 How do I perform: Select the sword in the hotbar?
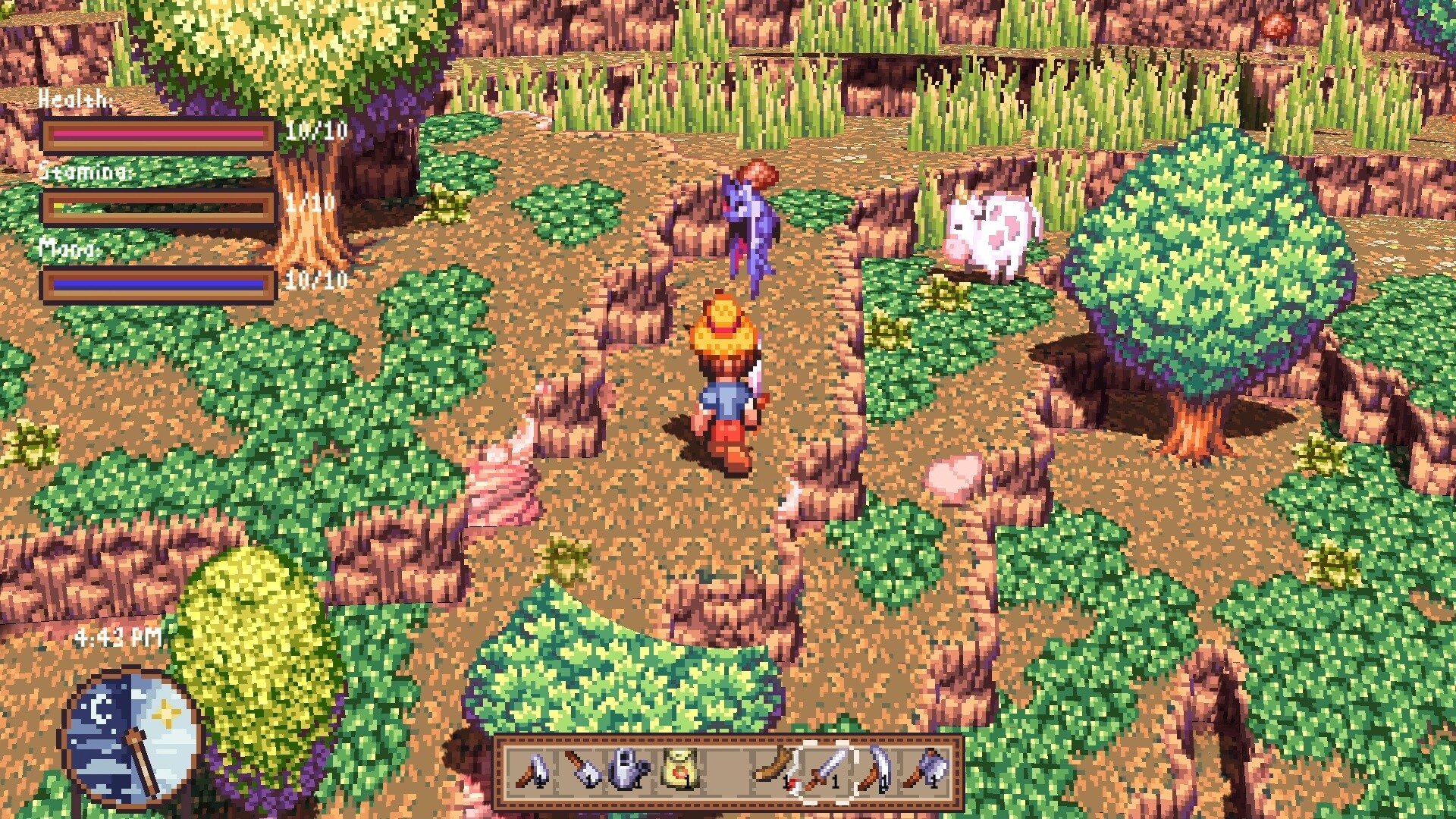click(x=827, y=770)
